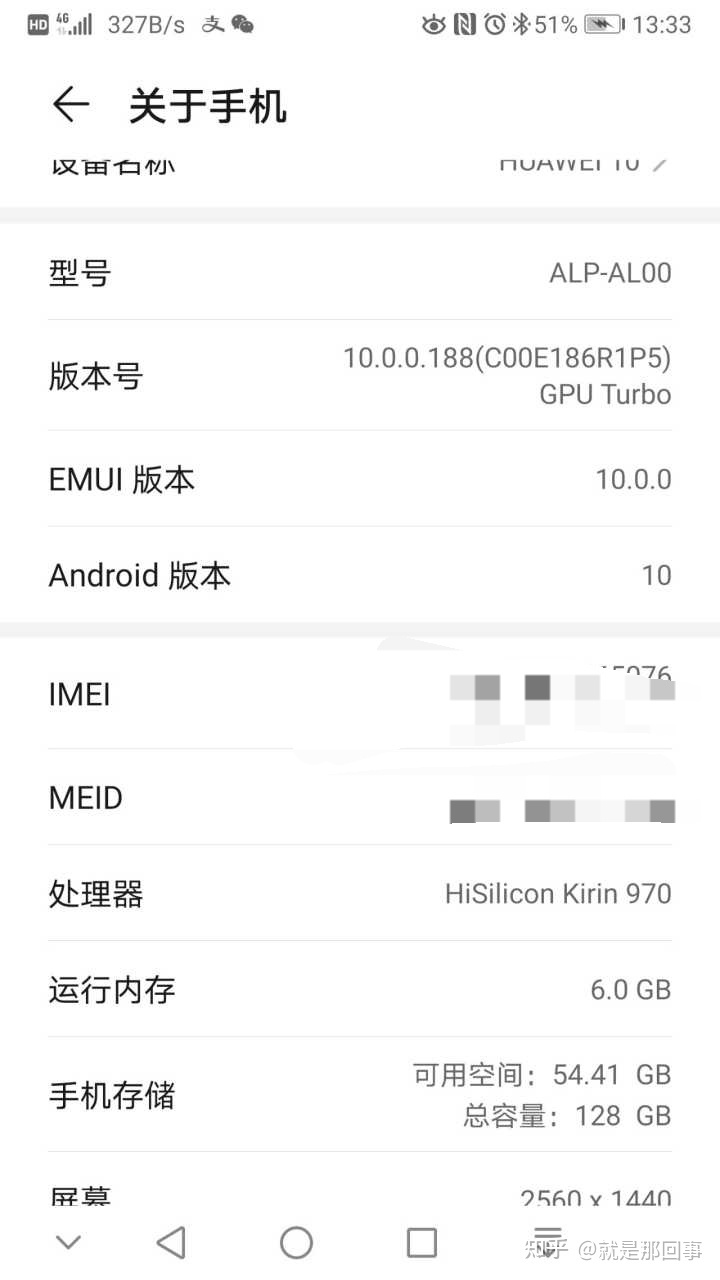Go back from 关于手机 page
The height and width of the screenshot is (1280, 720).
coord(70,105)
